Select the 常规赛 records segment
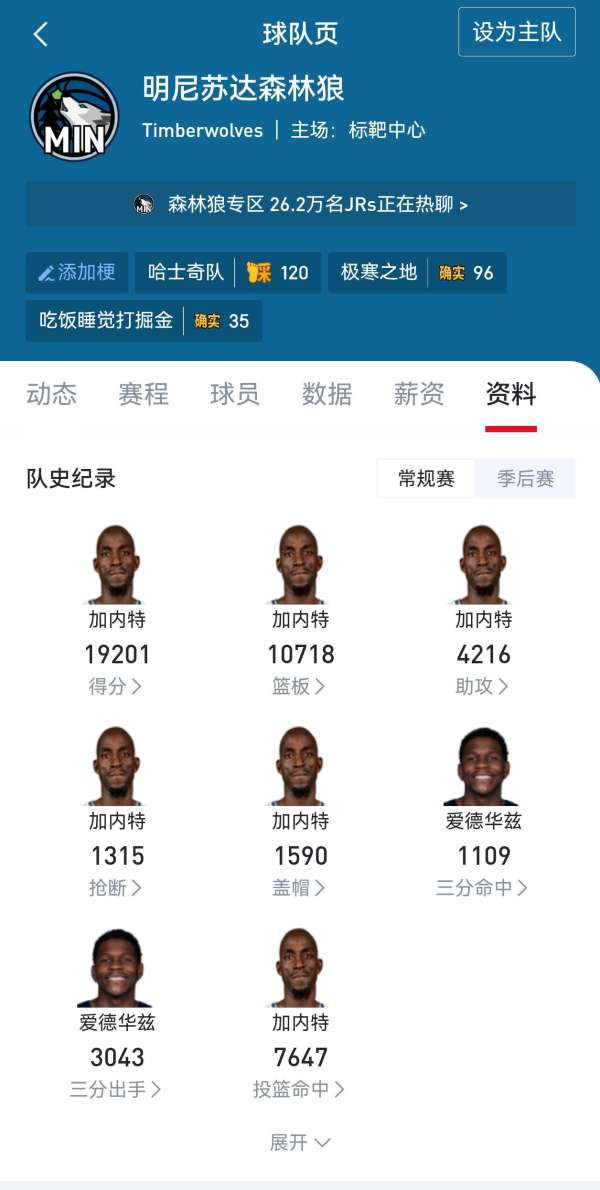Viewport: 600px width, 1190px height. pyautogui.click(x=426, y=479)
